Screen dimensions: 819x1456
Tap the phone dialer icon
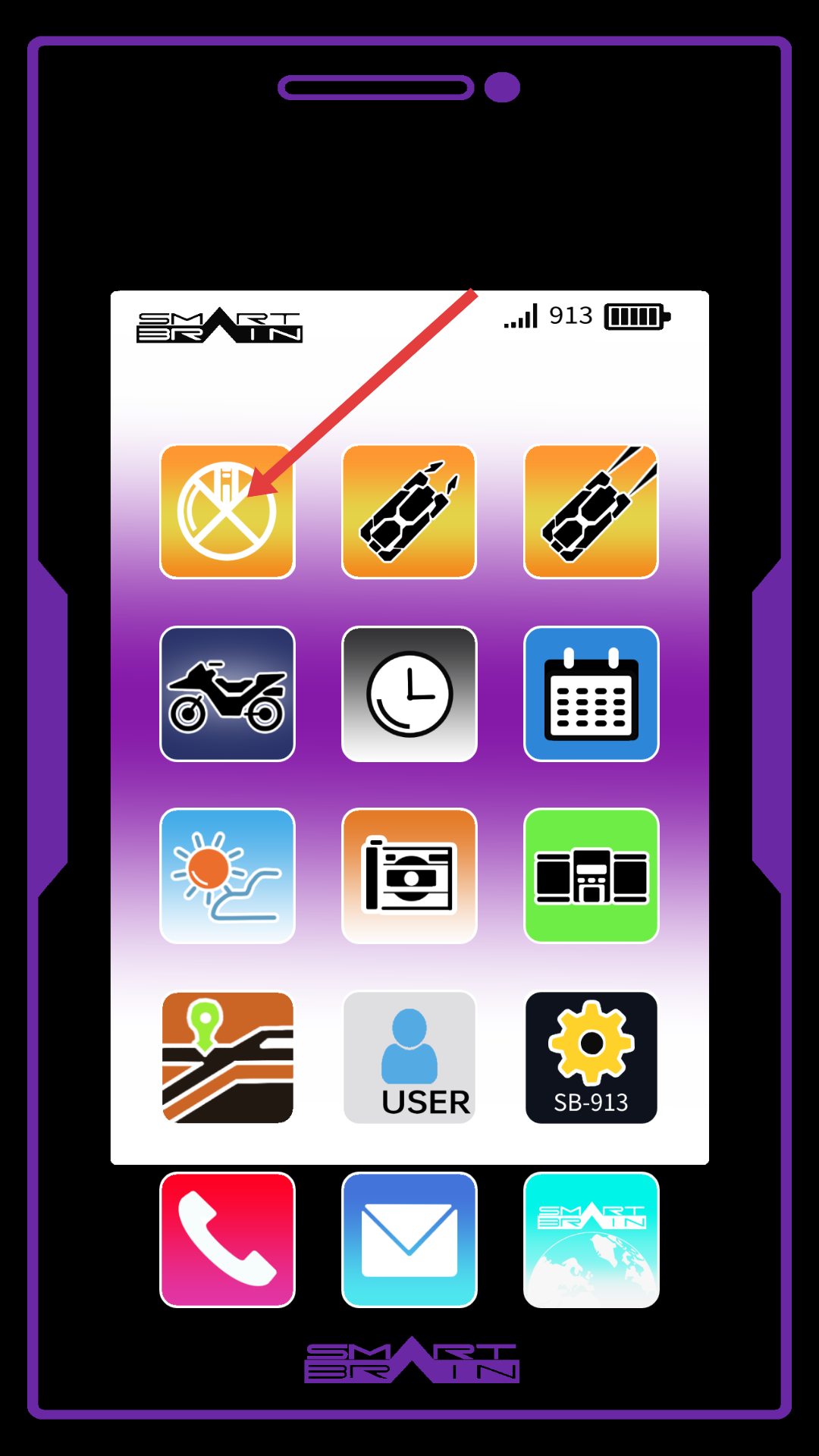pyautogui.click(x=227, y=1240)
